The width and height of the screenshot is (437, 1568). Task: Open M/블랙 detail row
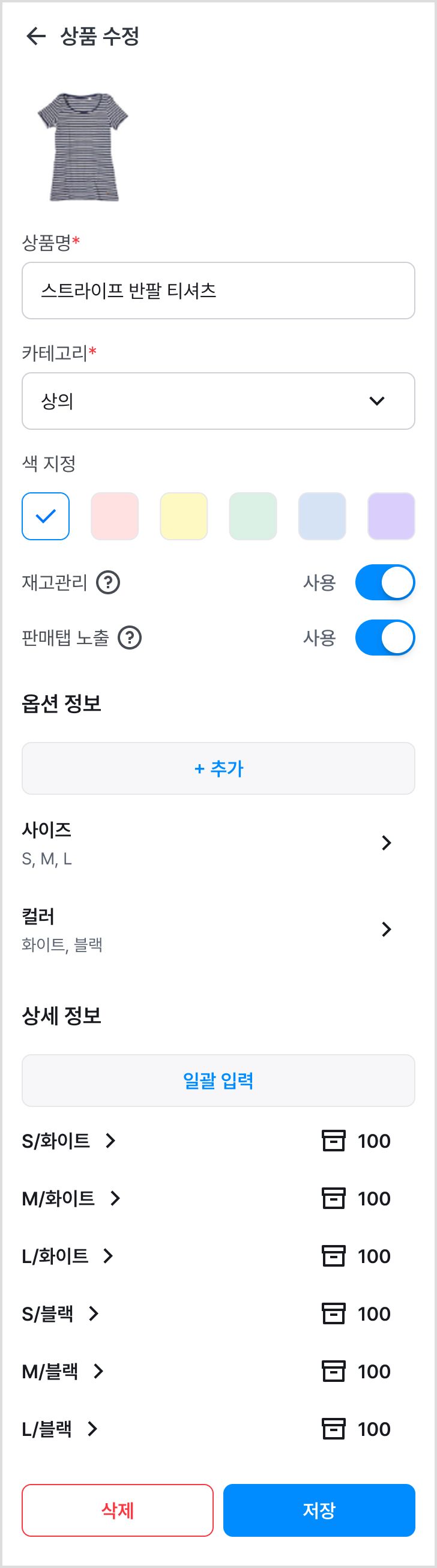click(62, 1371)
